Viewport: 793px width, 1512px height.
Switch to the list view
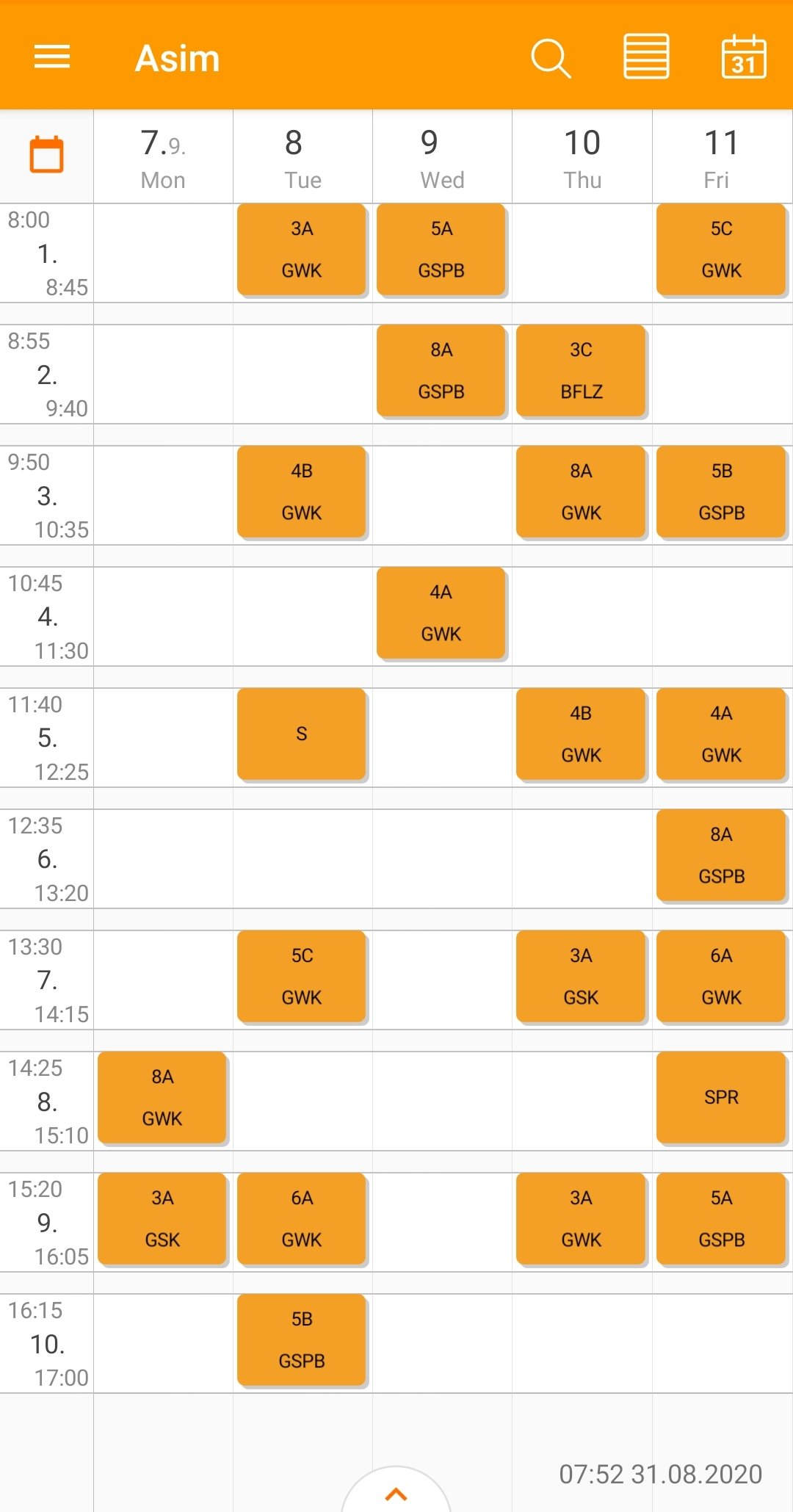(646, 57)
